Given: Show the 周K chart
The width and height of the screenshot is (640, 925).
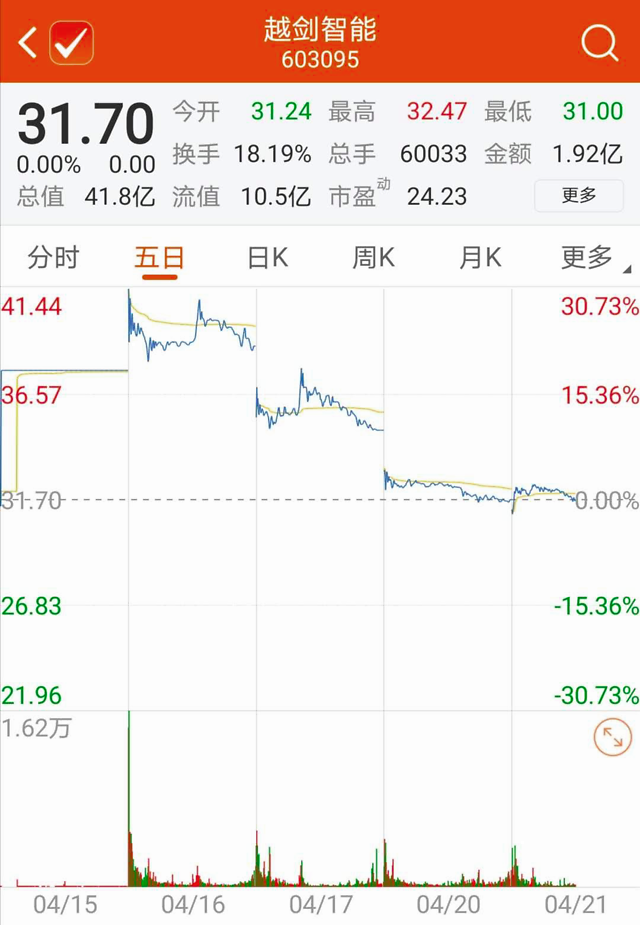Looking at the screenshot, I should (373, 258).
